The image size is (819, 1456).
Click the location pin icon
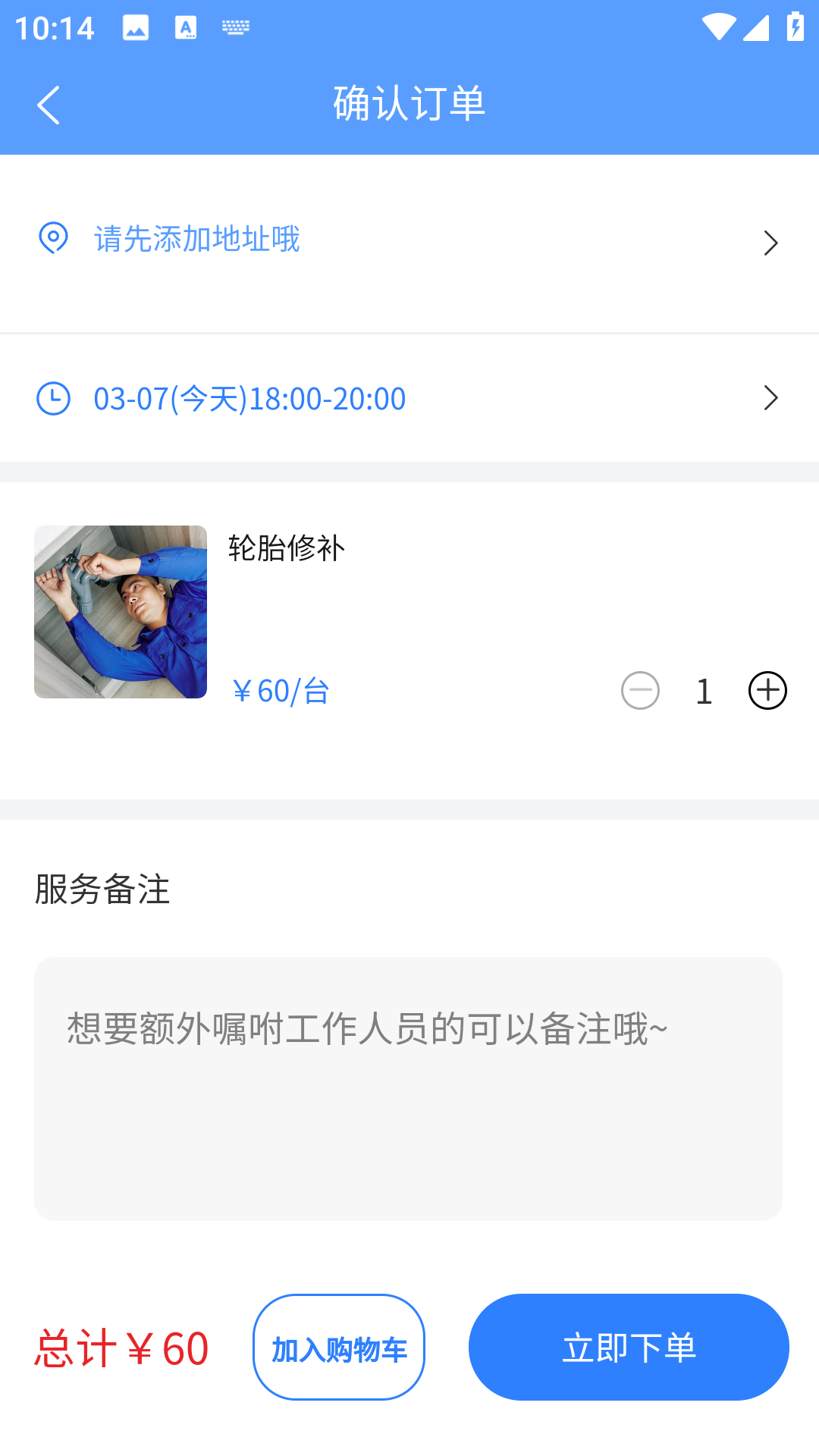52,239
